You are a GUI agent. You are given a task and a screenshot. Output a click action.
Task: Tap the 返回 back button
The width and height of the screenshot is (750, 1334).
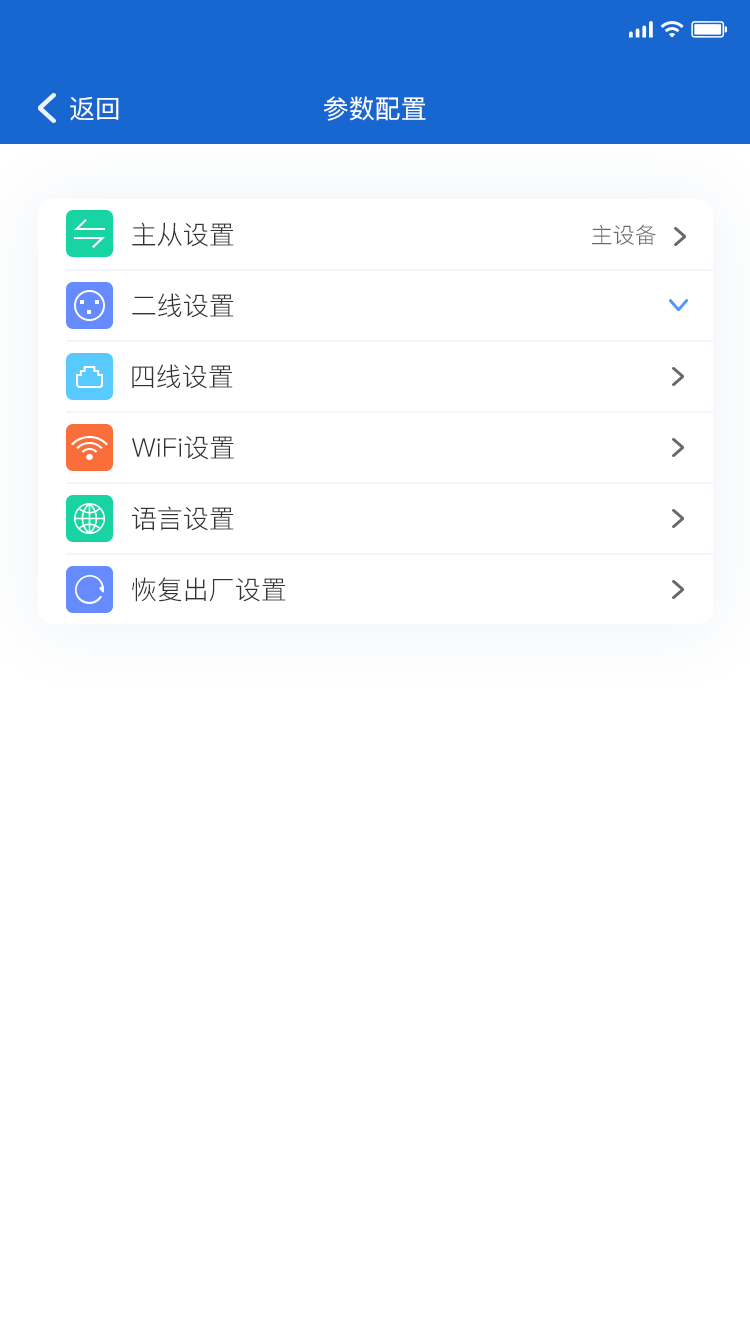[78, 108]
